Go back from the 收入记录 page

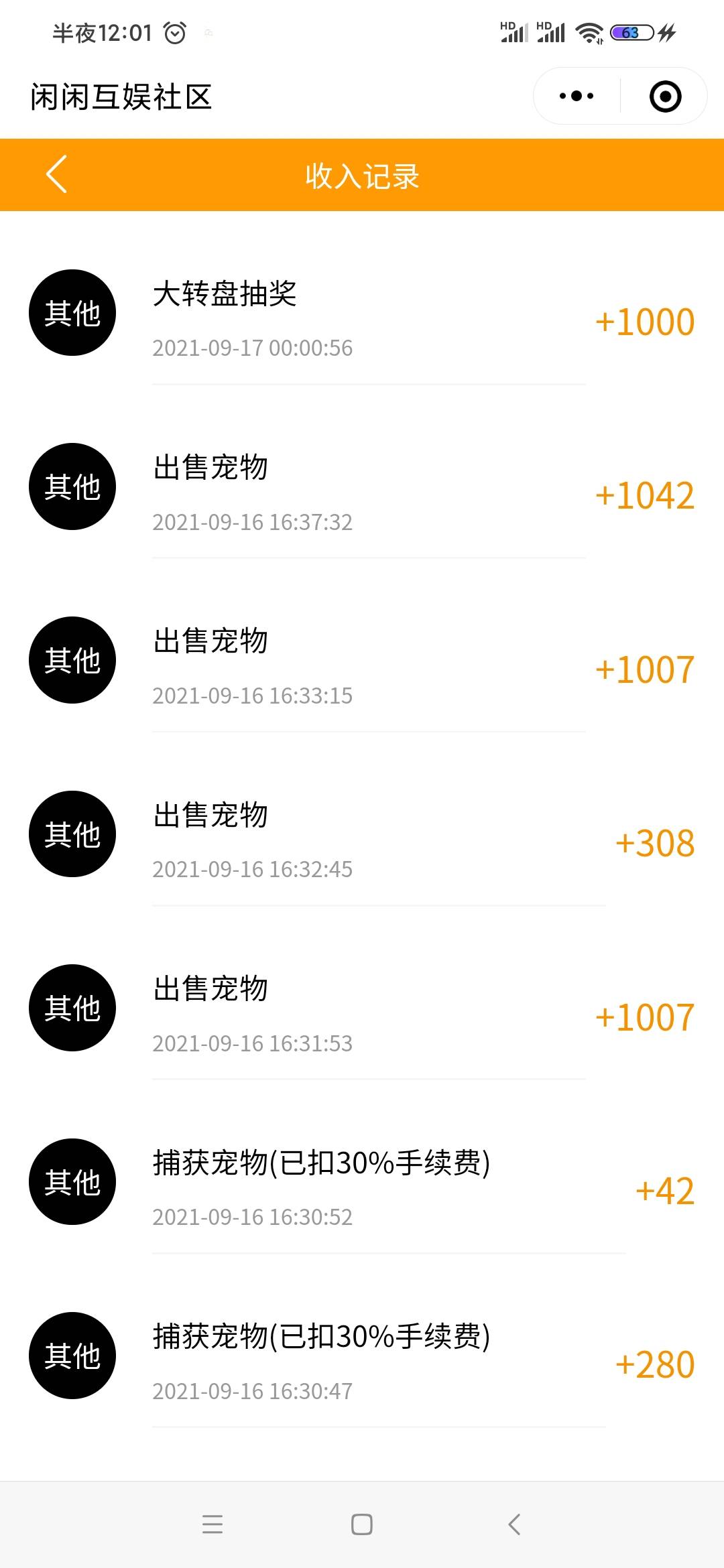coord(57,174)
